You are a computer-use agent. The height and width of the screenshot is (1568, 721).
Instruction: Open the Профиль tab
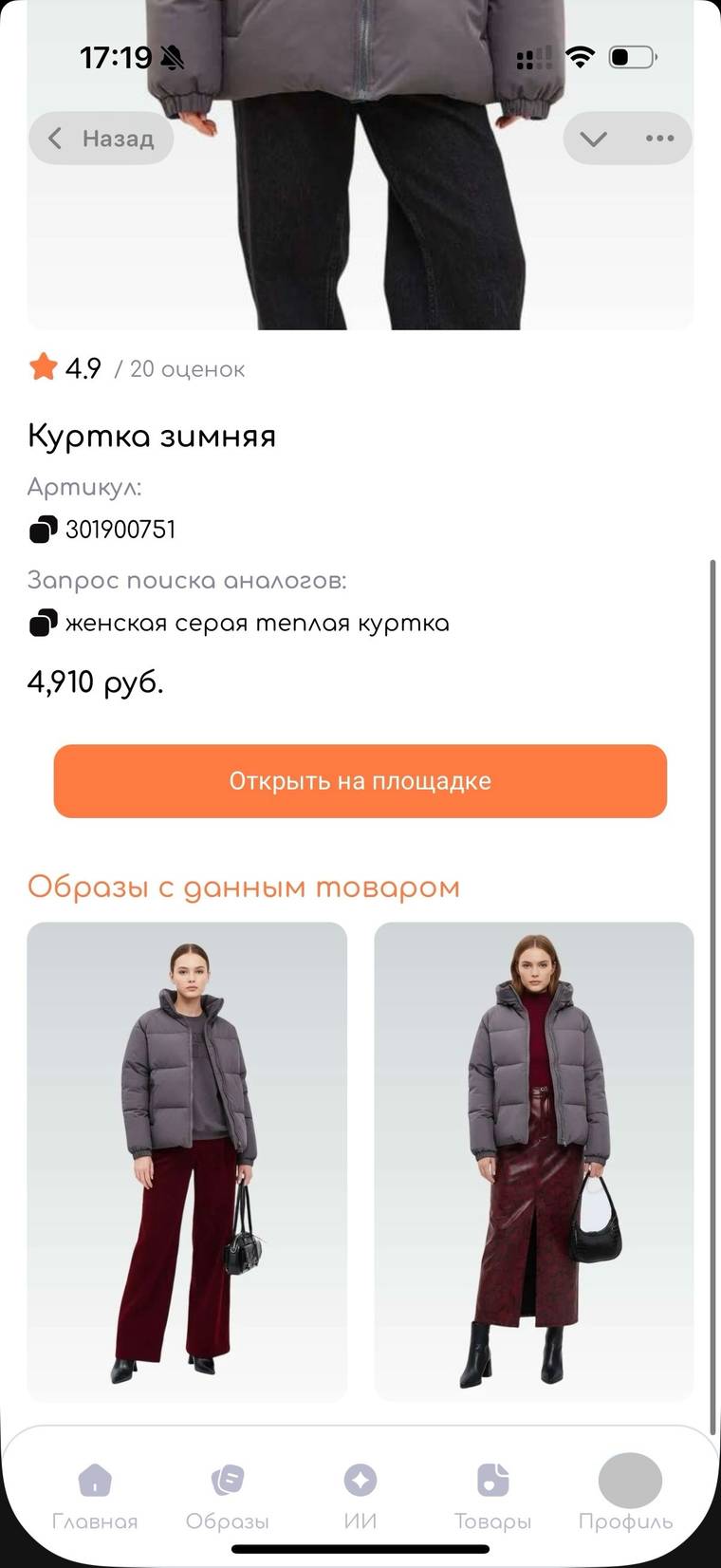[x=626, y=1497]
